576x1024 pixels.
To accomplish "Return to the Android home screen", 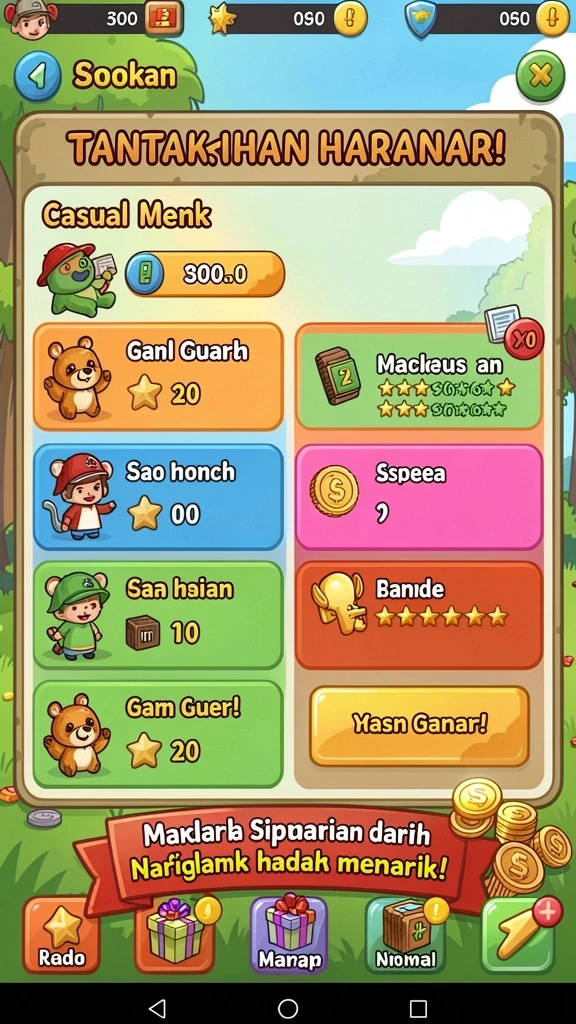I will [288, 1008].
